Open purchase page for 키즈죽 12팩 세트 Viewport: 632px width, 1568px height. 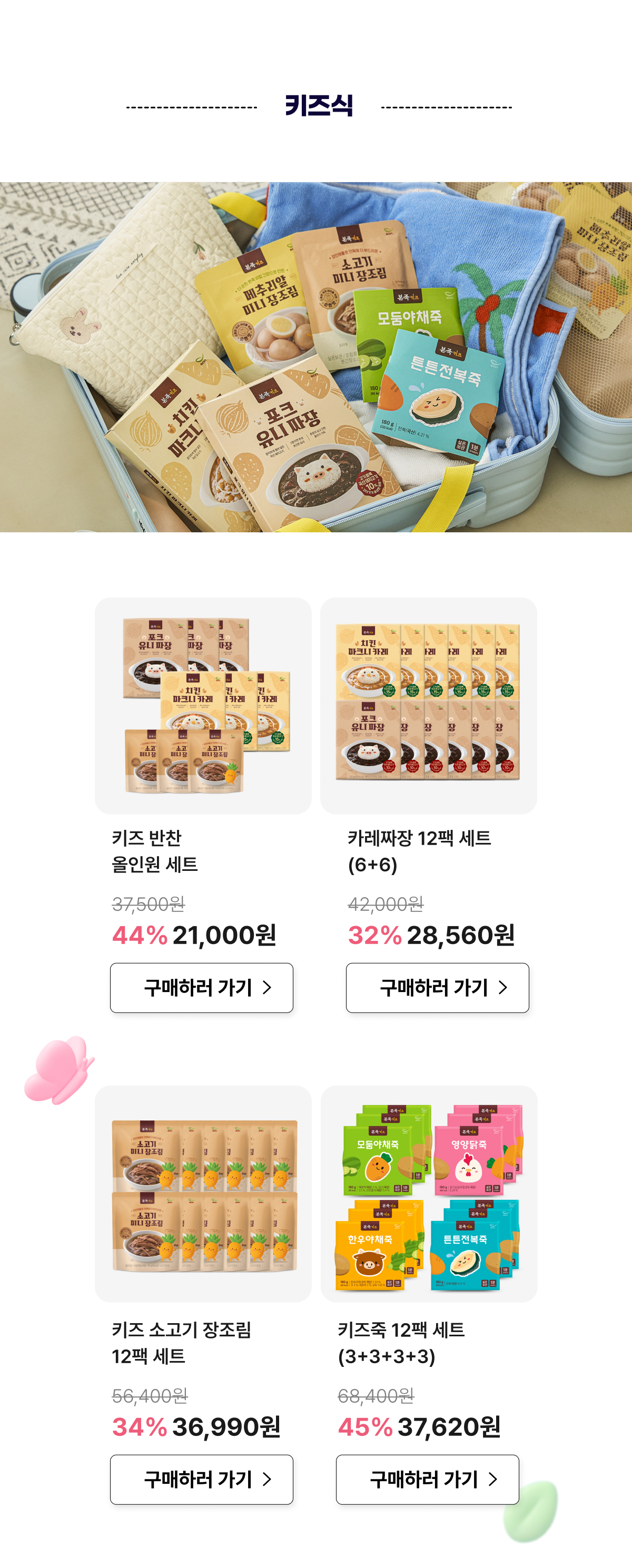click(x=428, y=1479)
